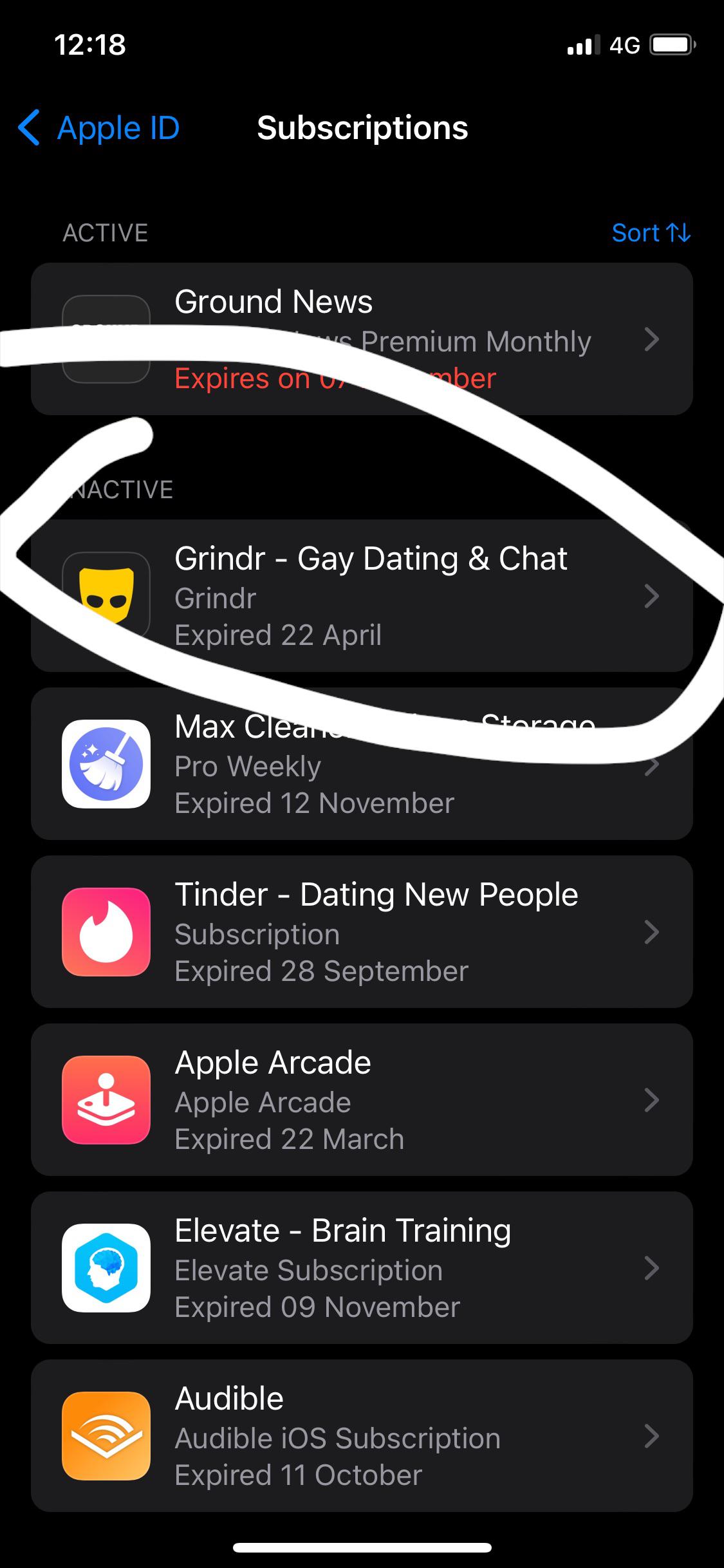724x1568 pixels.
Task: View Elevate - Brain Training subscription
Action: click(362, 1268)
